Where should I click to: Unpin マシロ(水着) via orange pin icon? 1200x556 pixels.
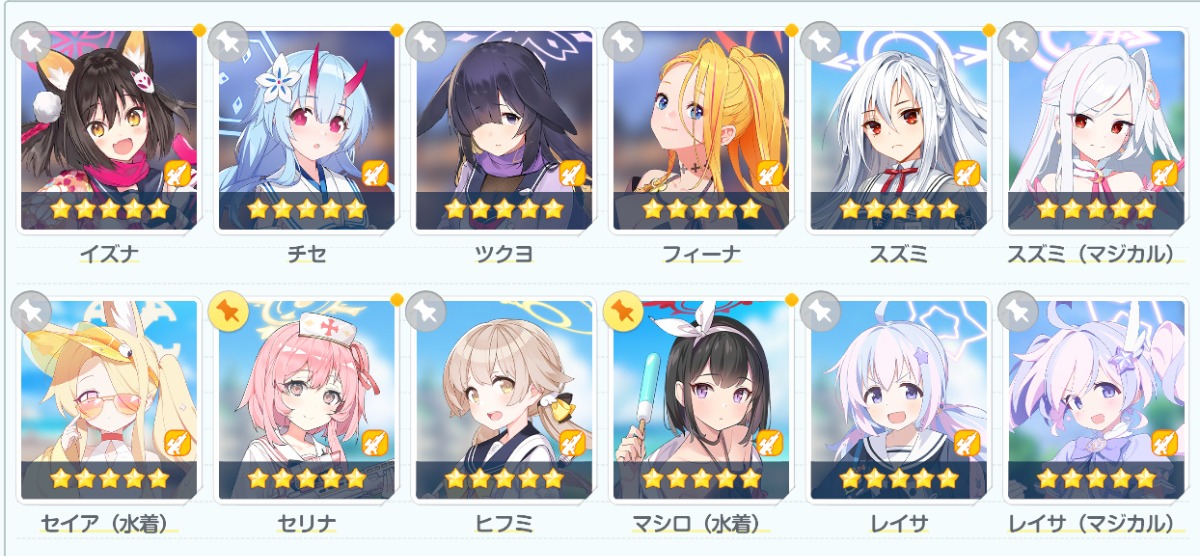(x=623, y=313)
